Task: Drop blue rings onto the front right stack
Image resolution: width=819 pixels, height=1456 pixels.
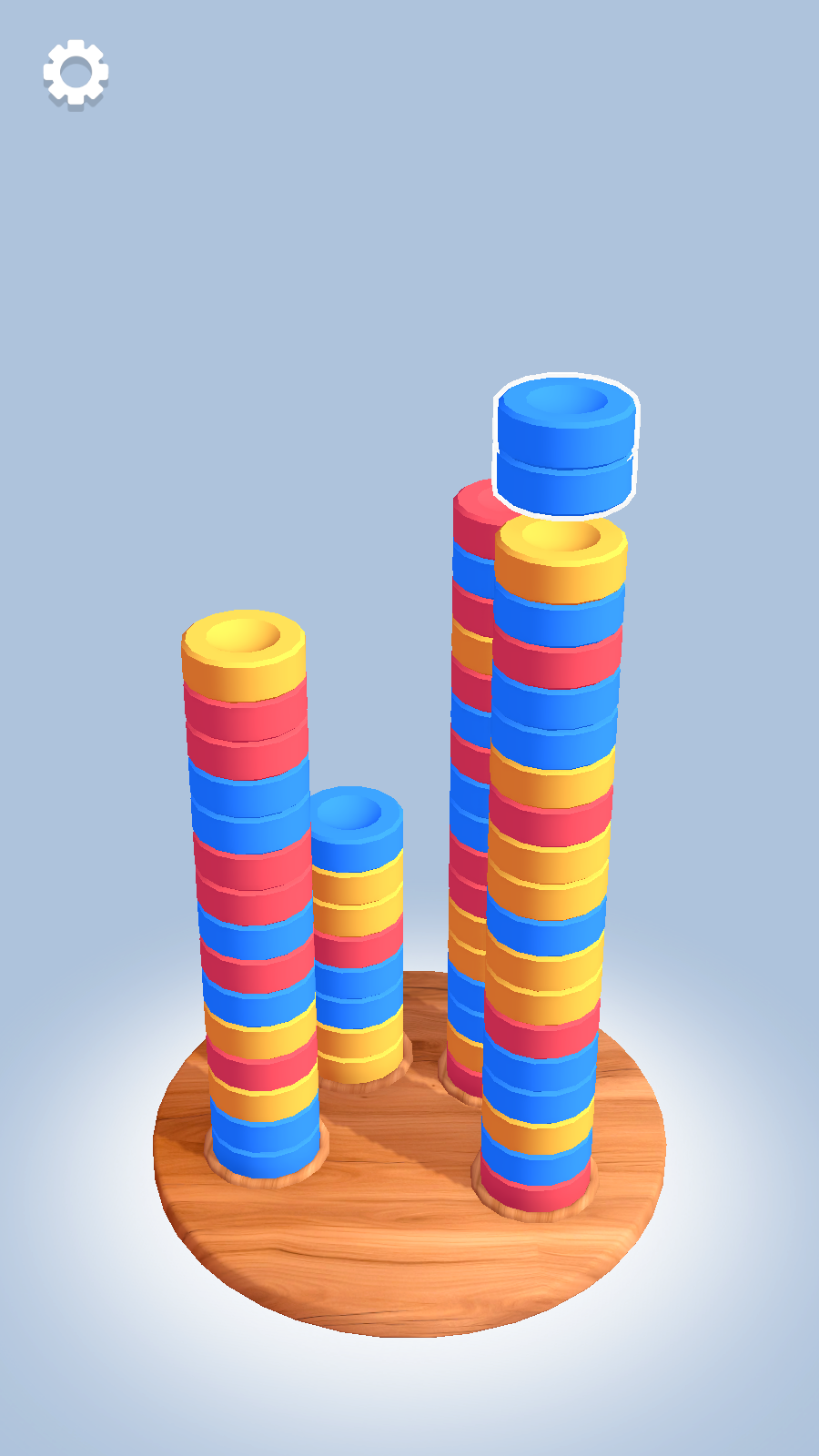Action: click(x=549, y=864)
